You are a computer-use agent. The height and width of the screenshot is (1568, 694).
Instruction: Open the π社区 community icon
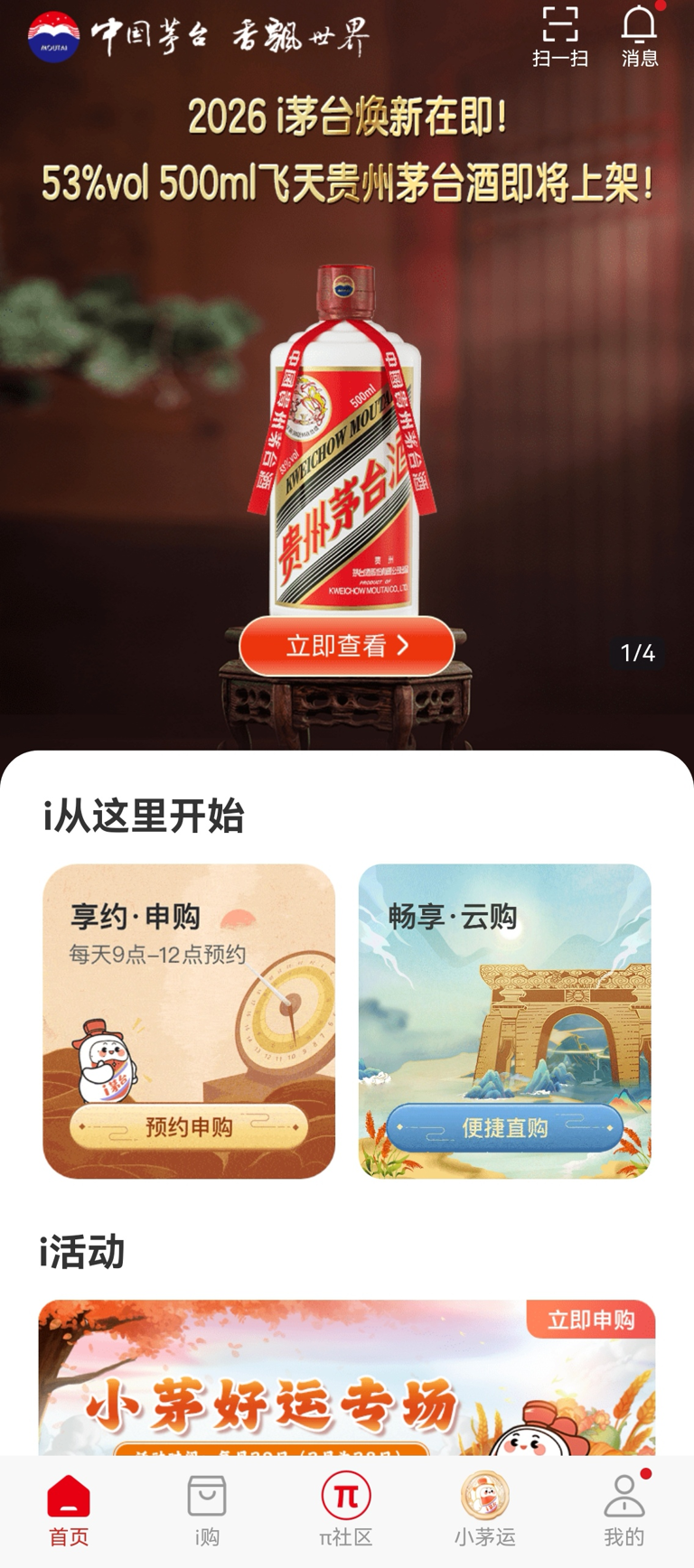click(346, 1497)
